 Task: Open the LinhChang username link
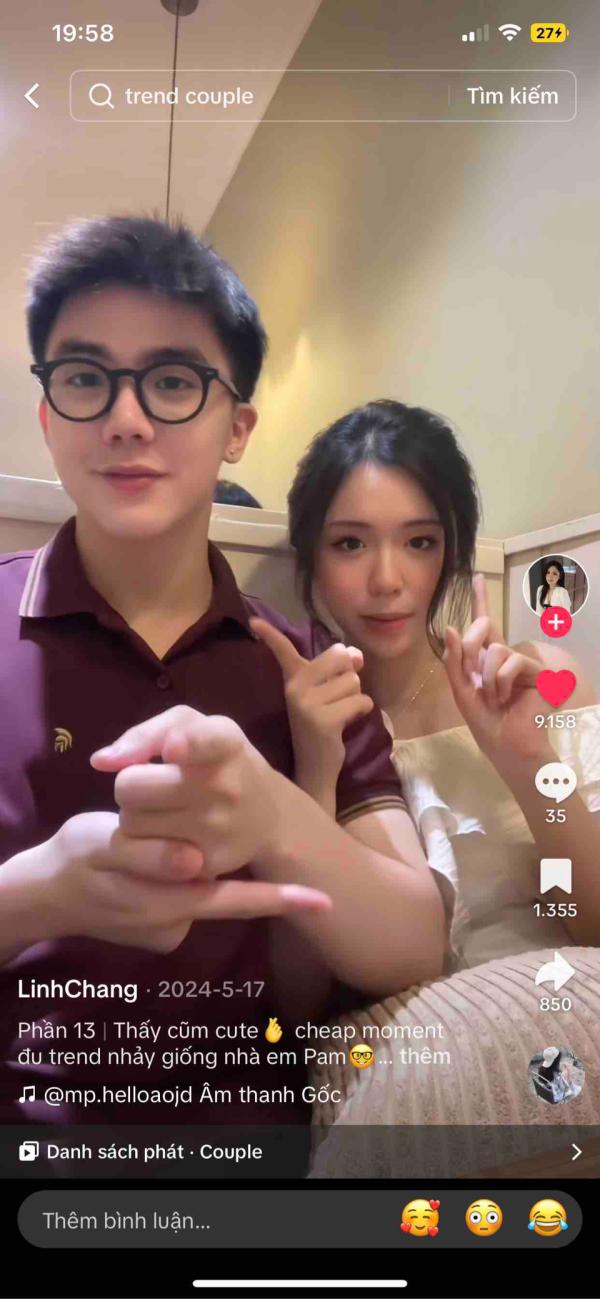pos(78,990)
